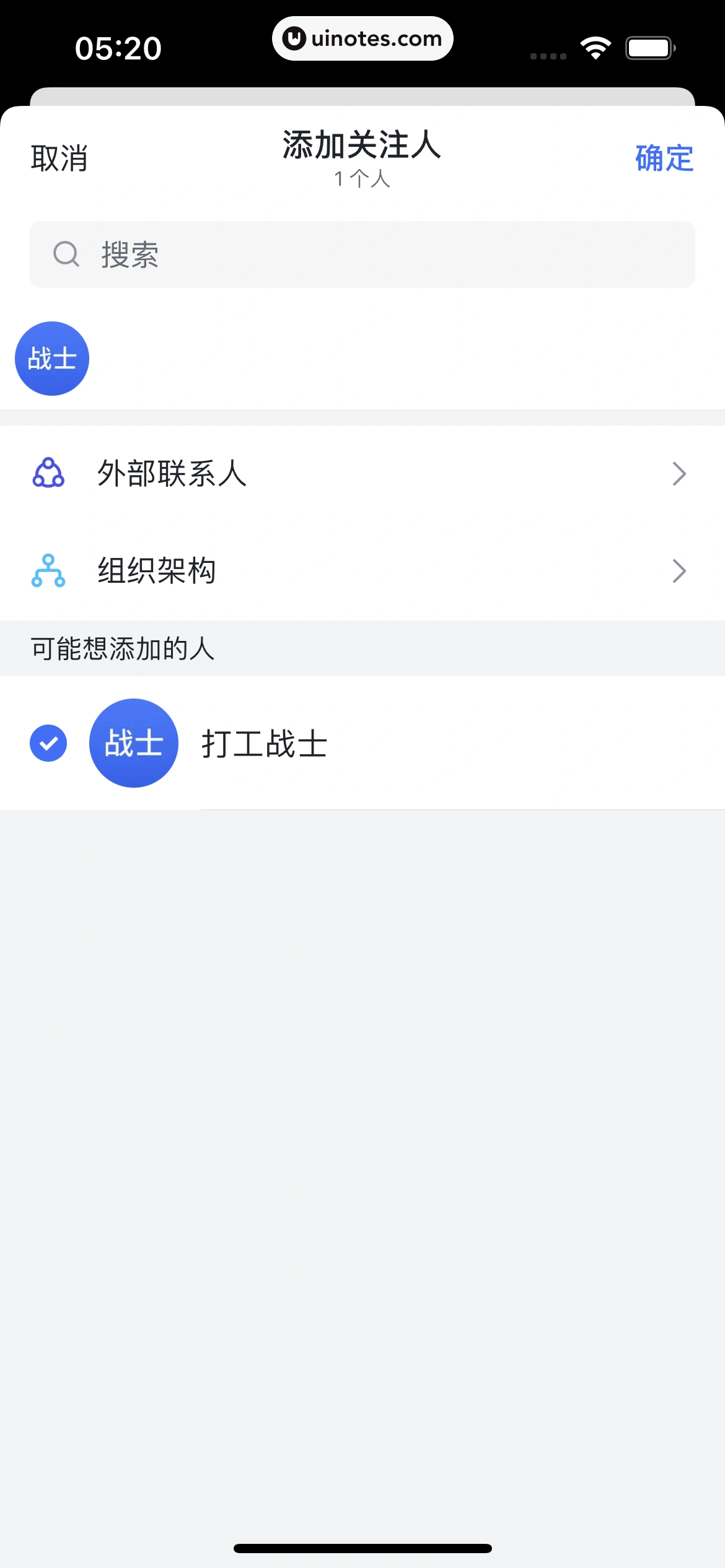Confirm selection with 确定 button
Image resolution: width=725 pixels, height=1568 pixels.
[x=663, y=158]
